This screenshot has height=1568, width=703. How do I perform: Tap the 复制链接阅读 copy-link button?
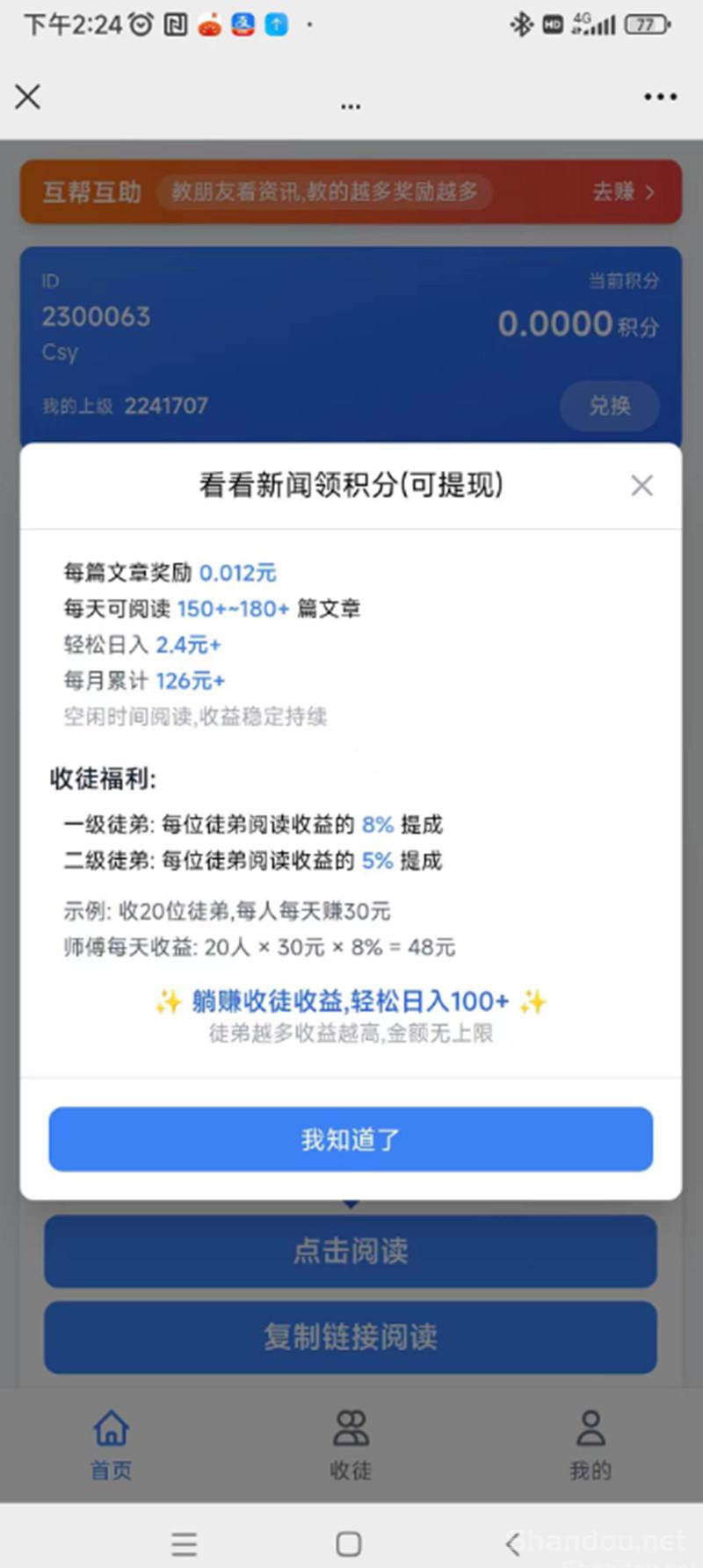coord(350,1337)
